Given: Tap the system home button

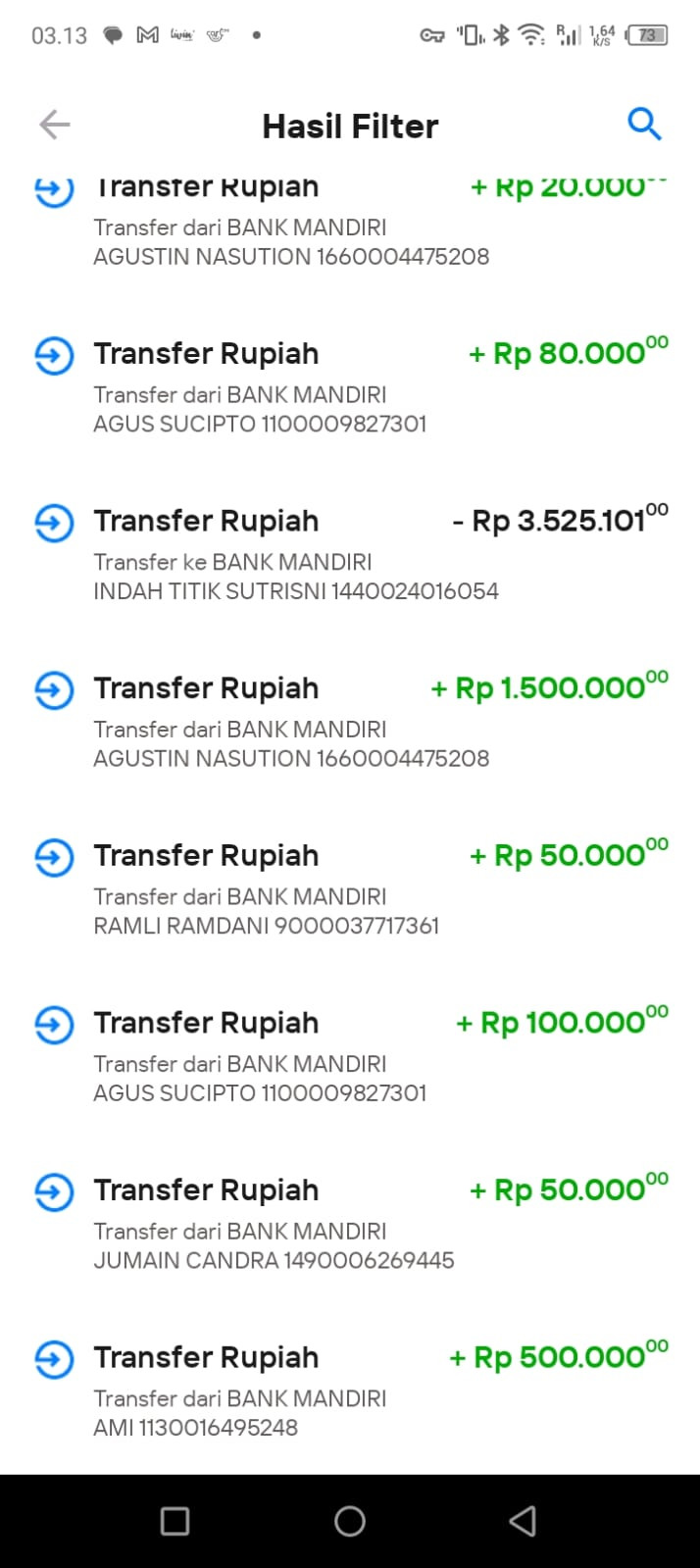Looking at the screenshot, I should (x=350, y=1521).
